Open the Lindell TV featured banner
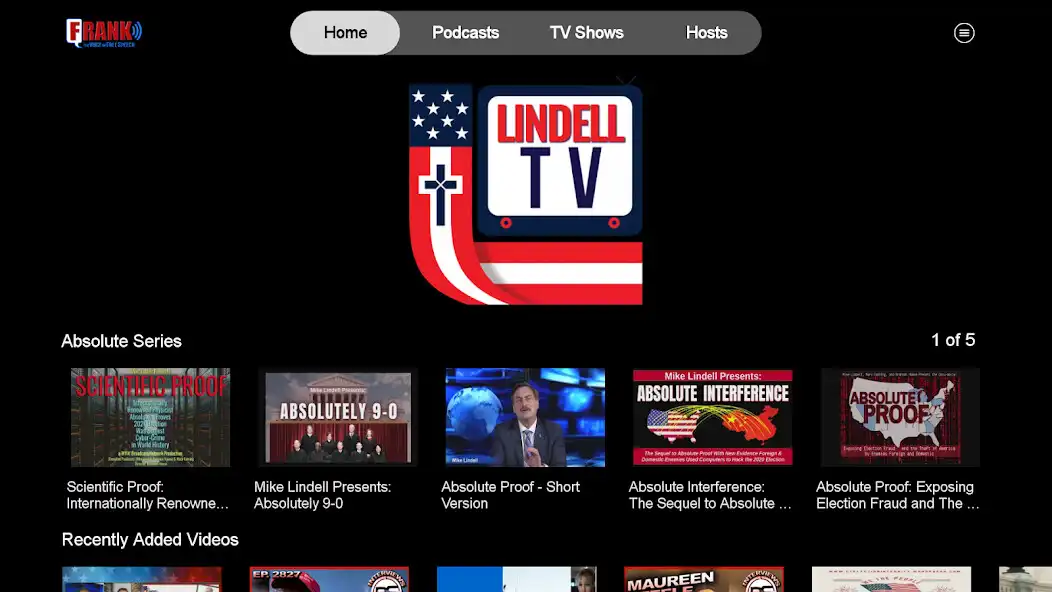This screenshot has width=1052, height=592. (526, 194)
